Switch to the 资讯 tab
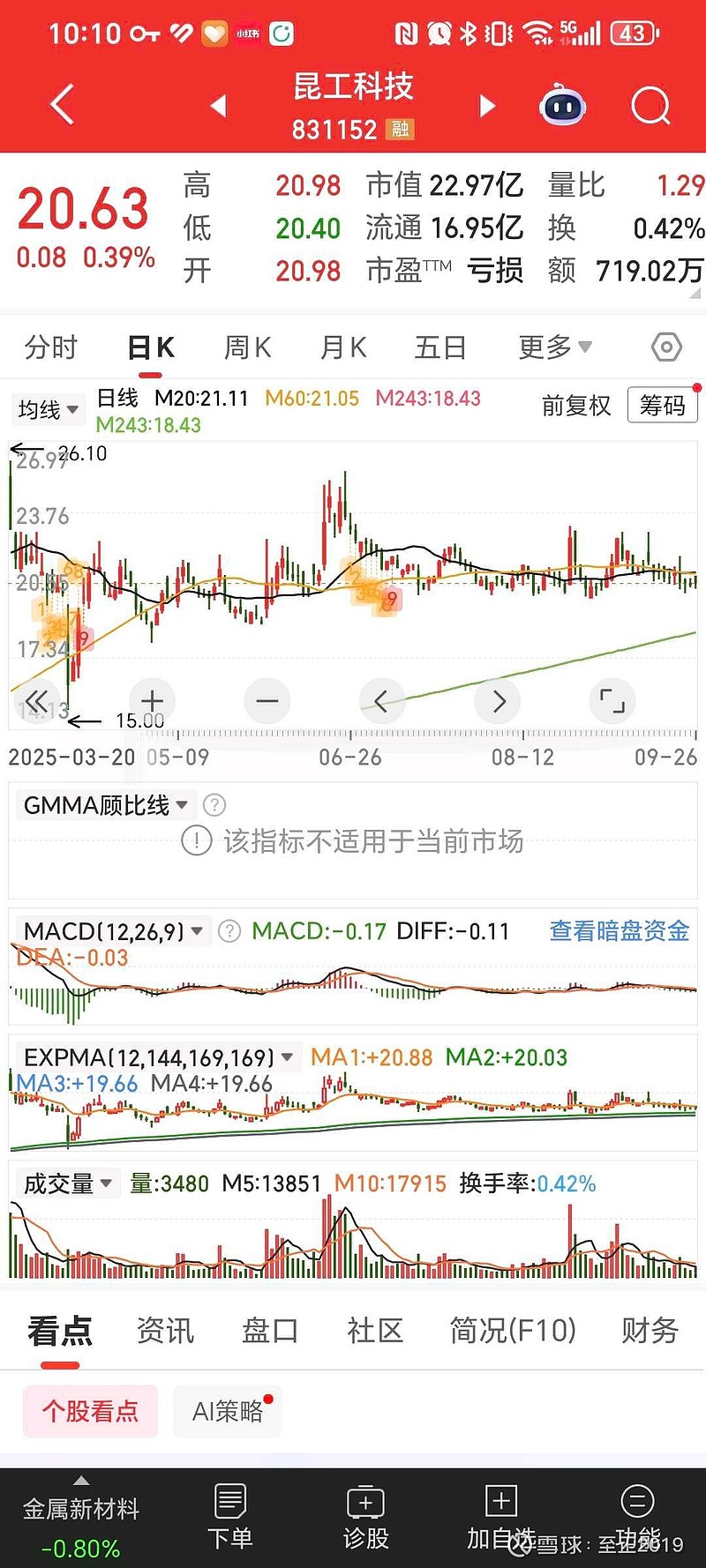 click(165, 1330)
